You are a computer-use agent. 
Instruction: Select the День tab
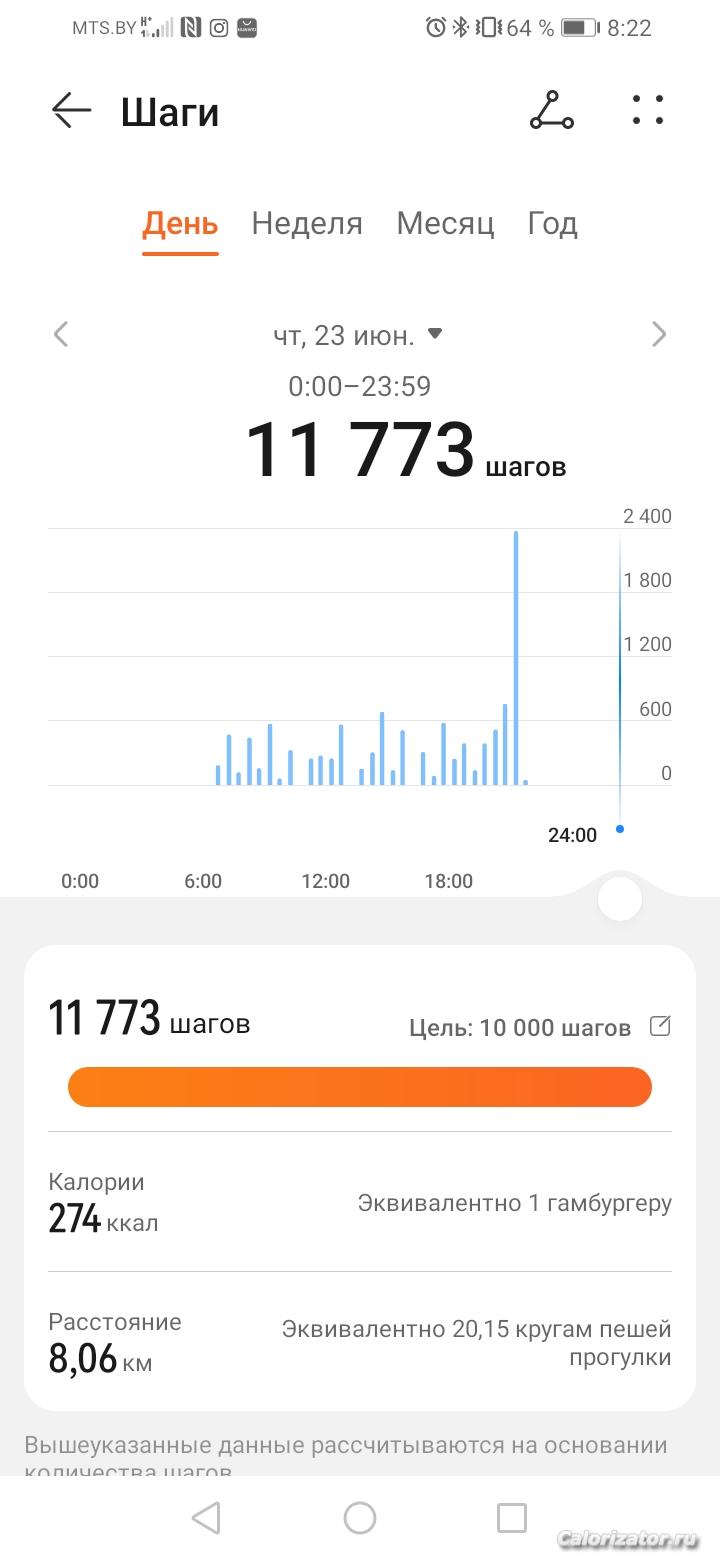(x=180, y=223)
